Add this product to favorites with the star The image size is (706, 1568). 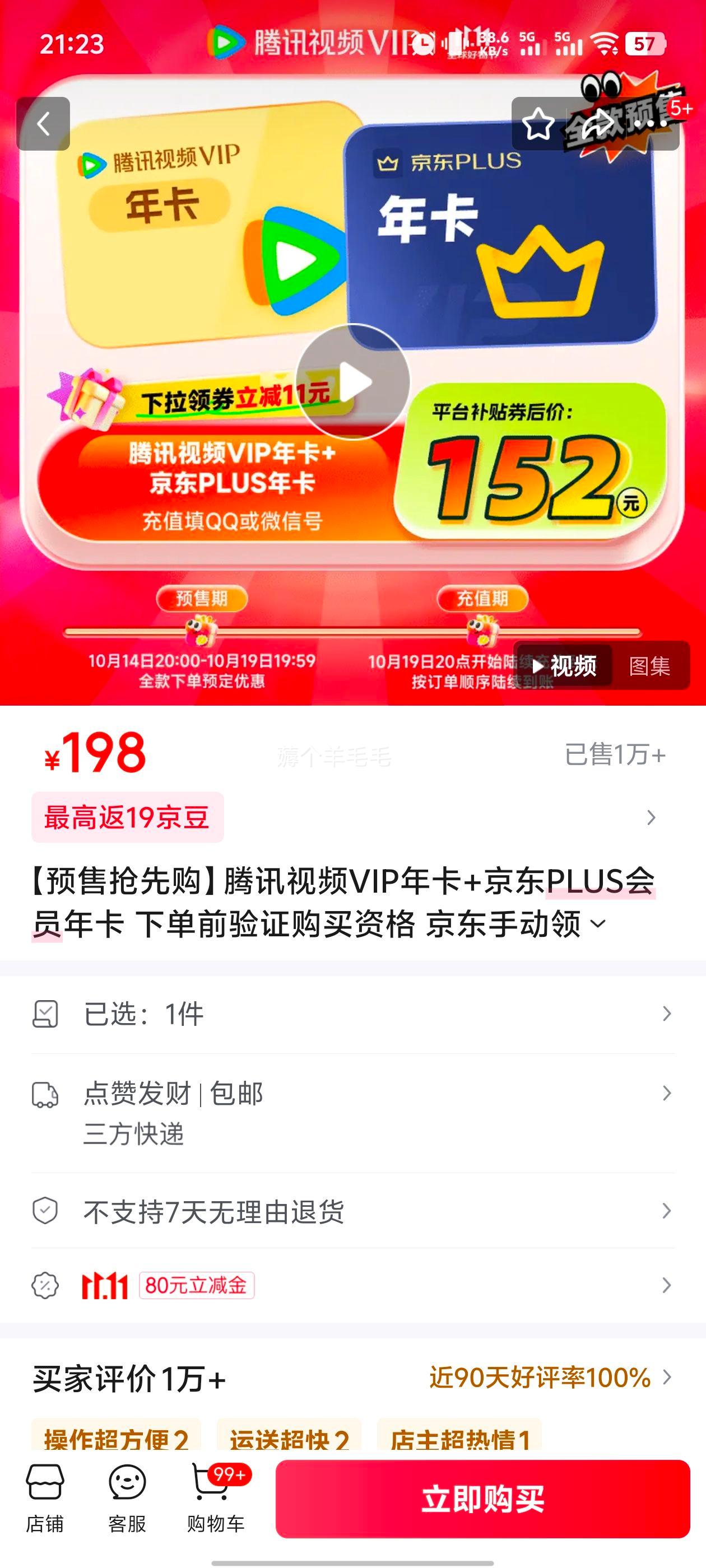pos(538,124)
